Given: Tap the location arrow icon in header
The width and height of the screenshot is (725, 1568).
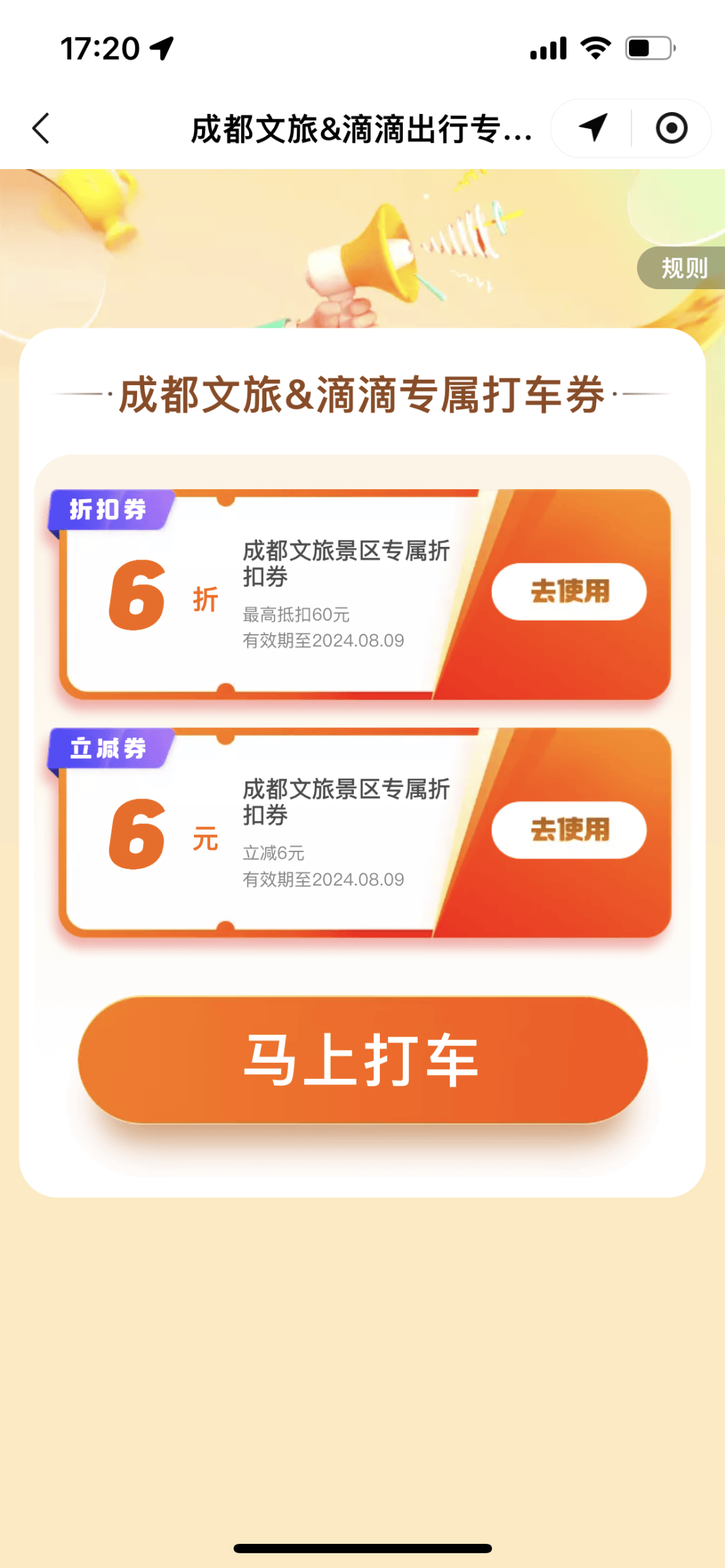Looking at the screenshot, I should 593,127.
